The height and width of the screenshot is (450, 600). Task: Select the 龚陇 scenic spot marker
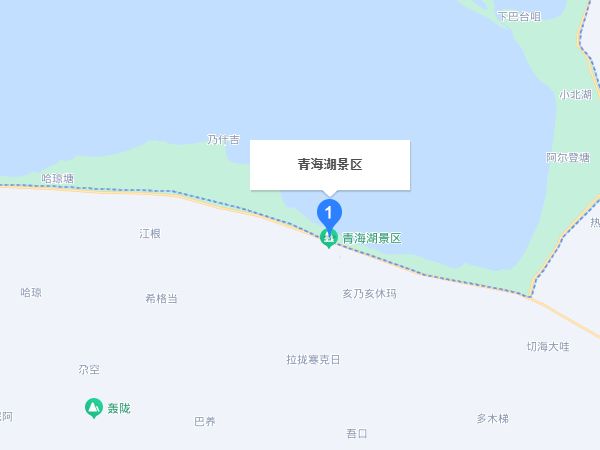coord(93,408)
